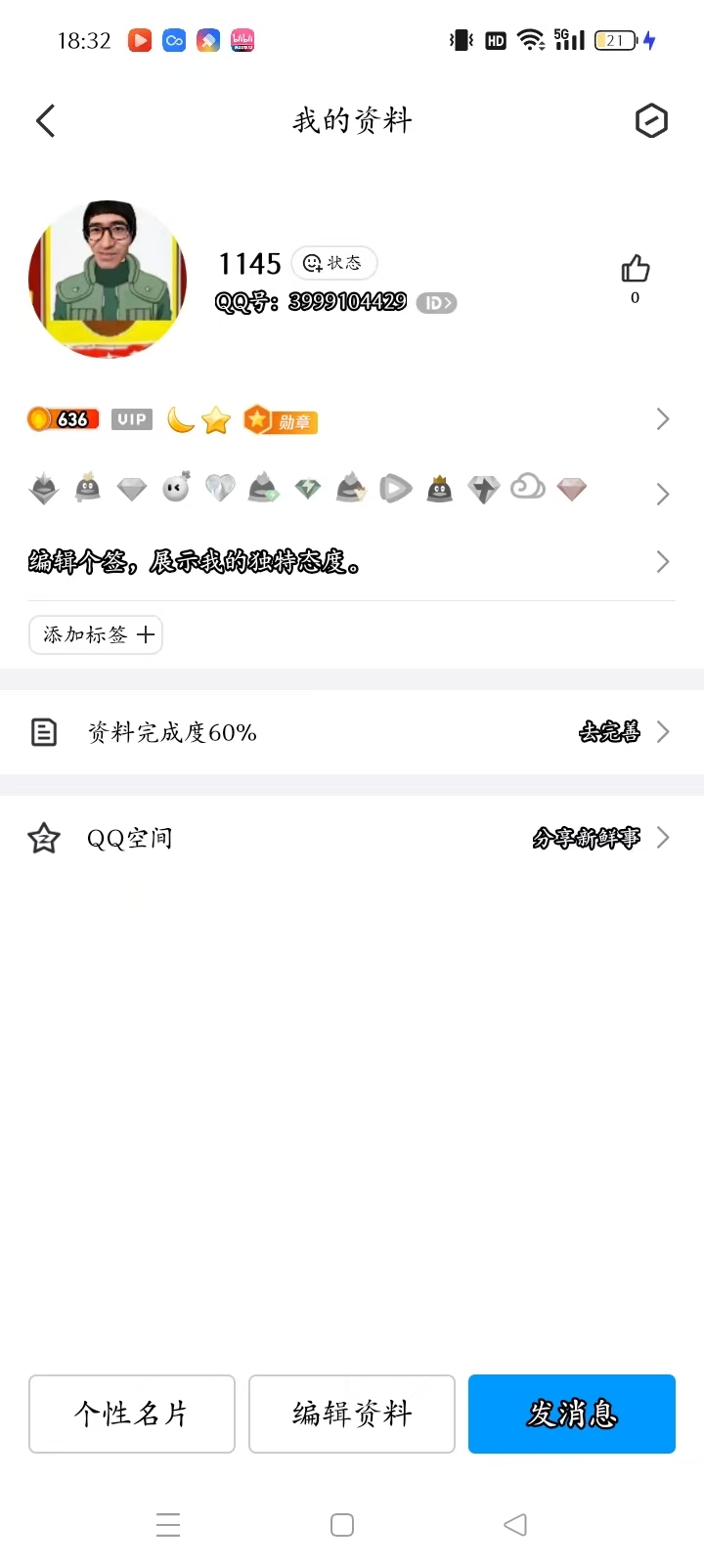Open 个性名片 button
This screenshot has height=1568, width=704.
click(x=132, y=1414)
